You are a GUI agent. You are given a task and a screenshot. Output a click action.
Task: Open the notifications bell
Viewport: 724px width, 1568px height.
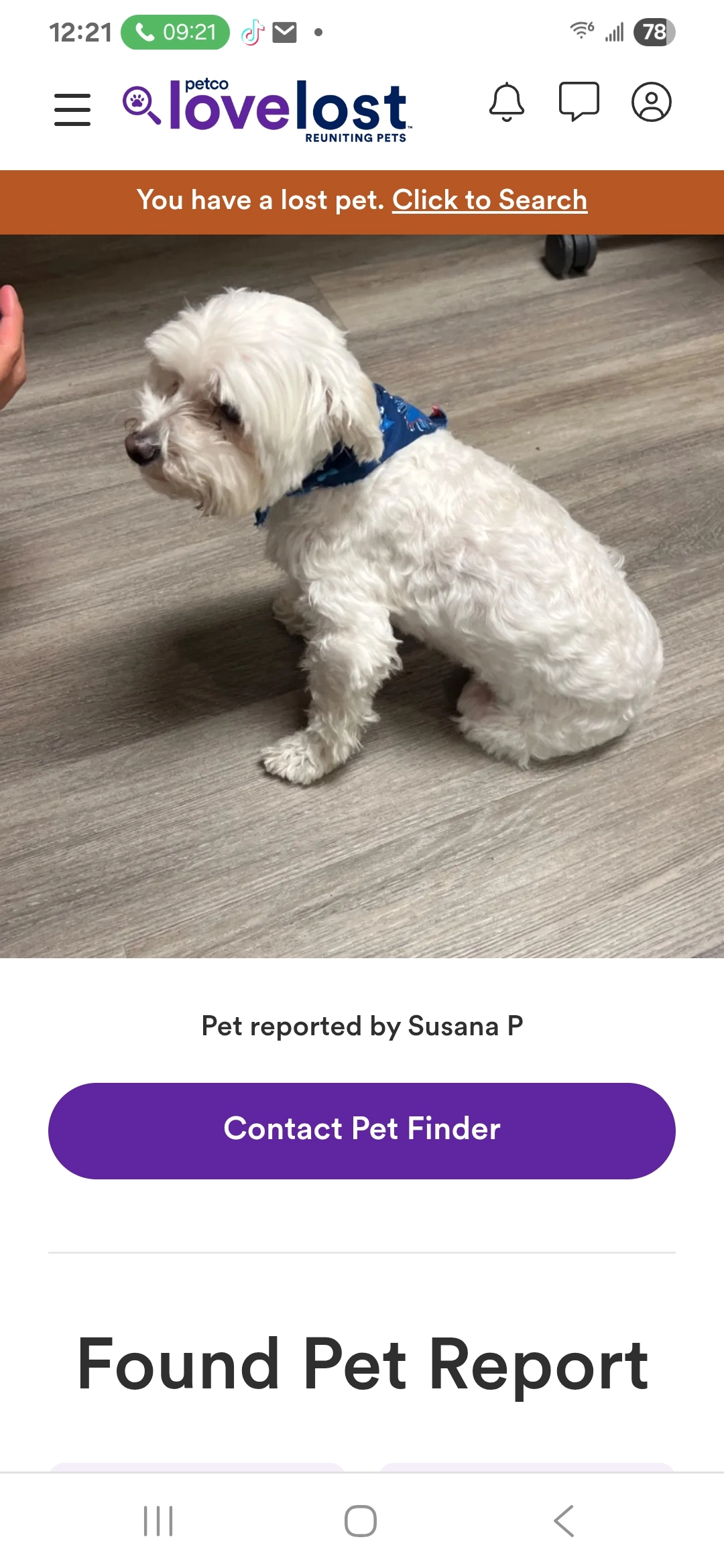[x=507, y=103]
